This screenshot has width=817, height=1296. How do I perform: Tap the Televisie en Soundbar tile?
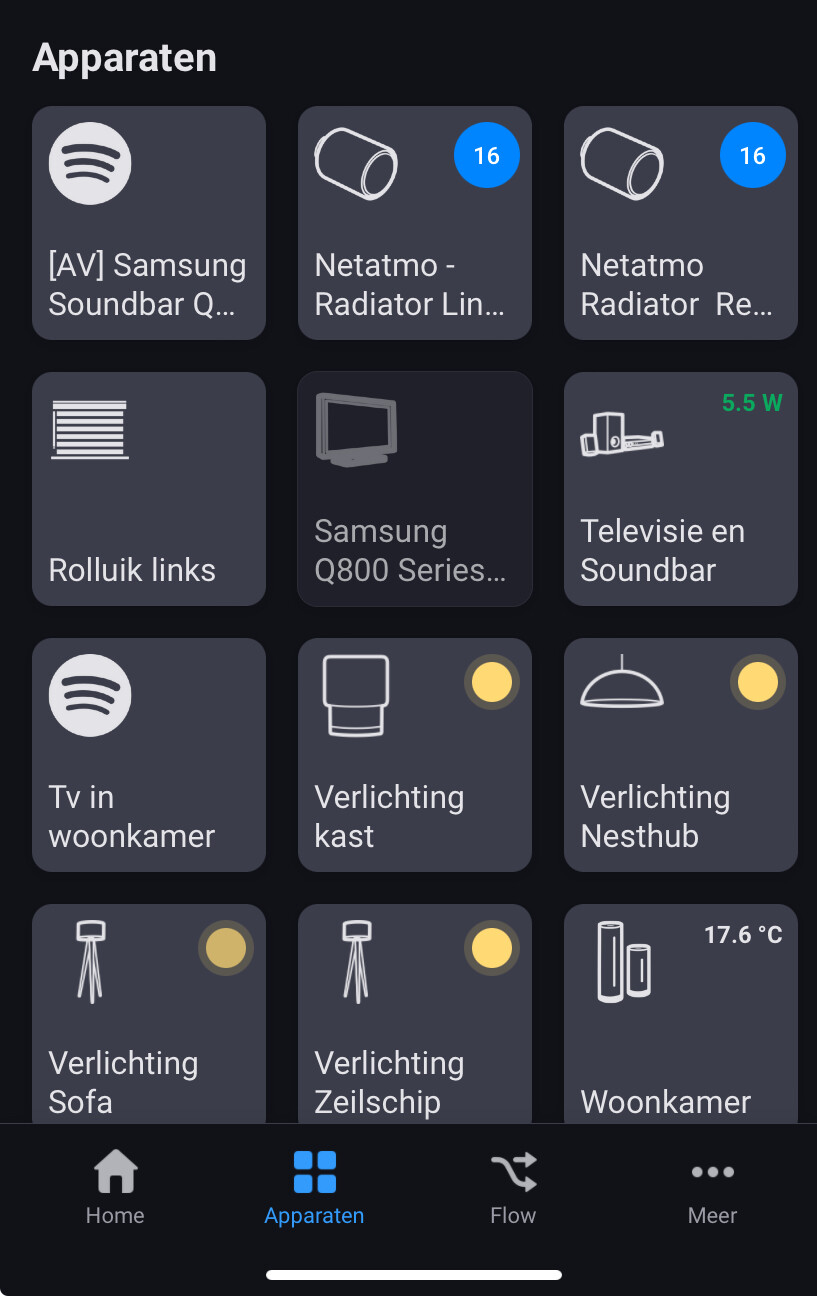point(680,489)
